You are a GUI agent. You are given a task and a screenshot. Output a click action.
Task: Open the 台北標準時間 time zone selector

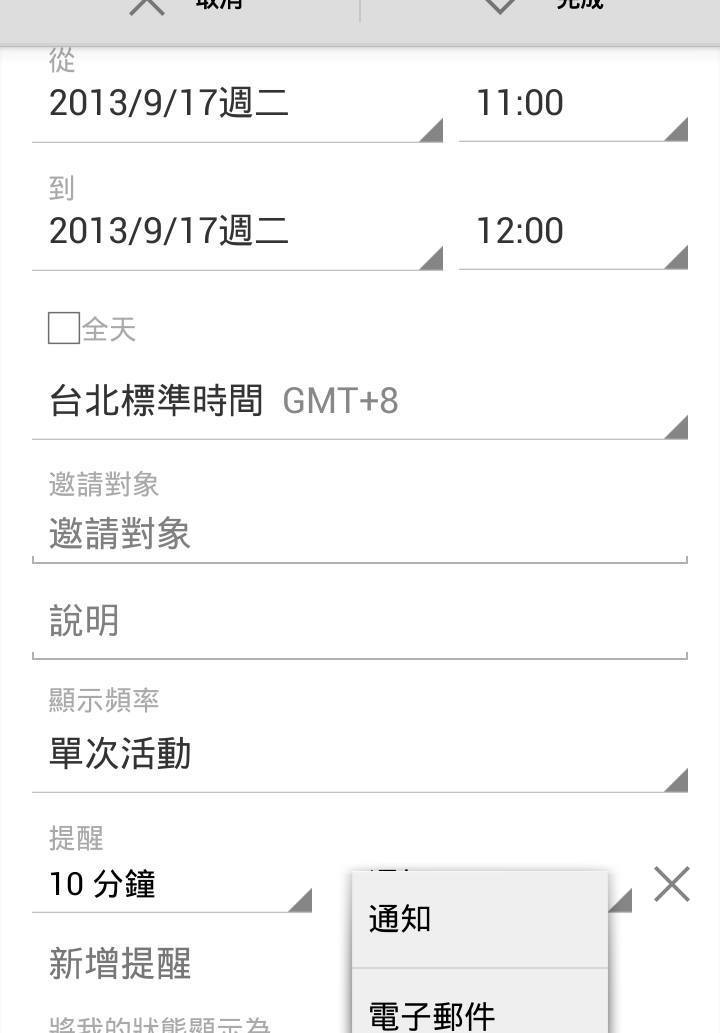(x=359, y=402)
